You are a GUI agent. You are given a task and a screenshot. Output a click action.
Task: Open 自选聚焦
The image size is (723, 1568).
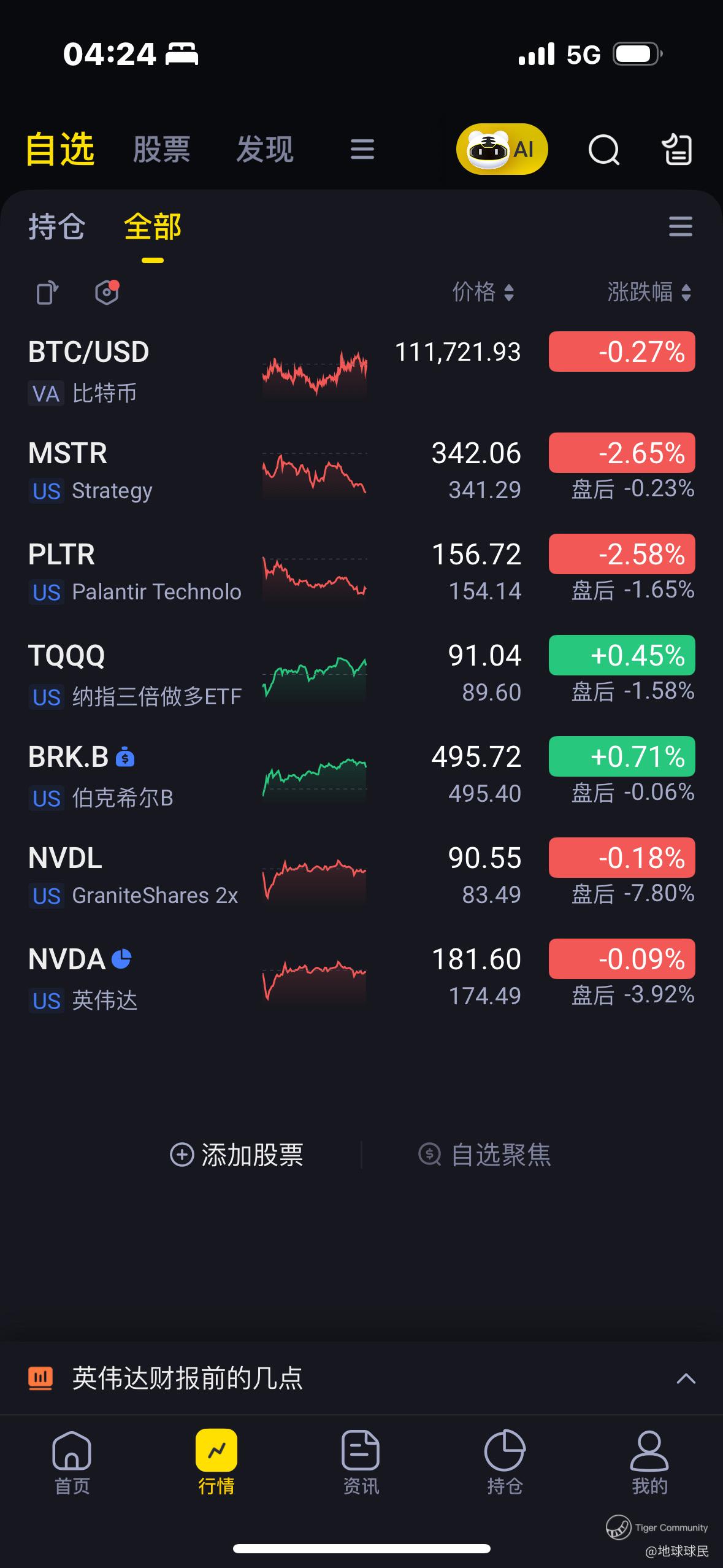(x=484, y=1155)
